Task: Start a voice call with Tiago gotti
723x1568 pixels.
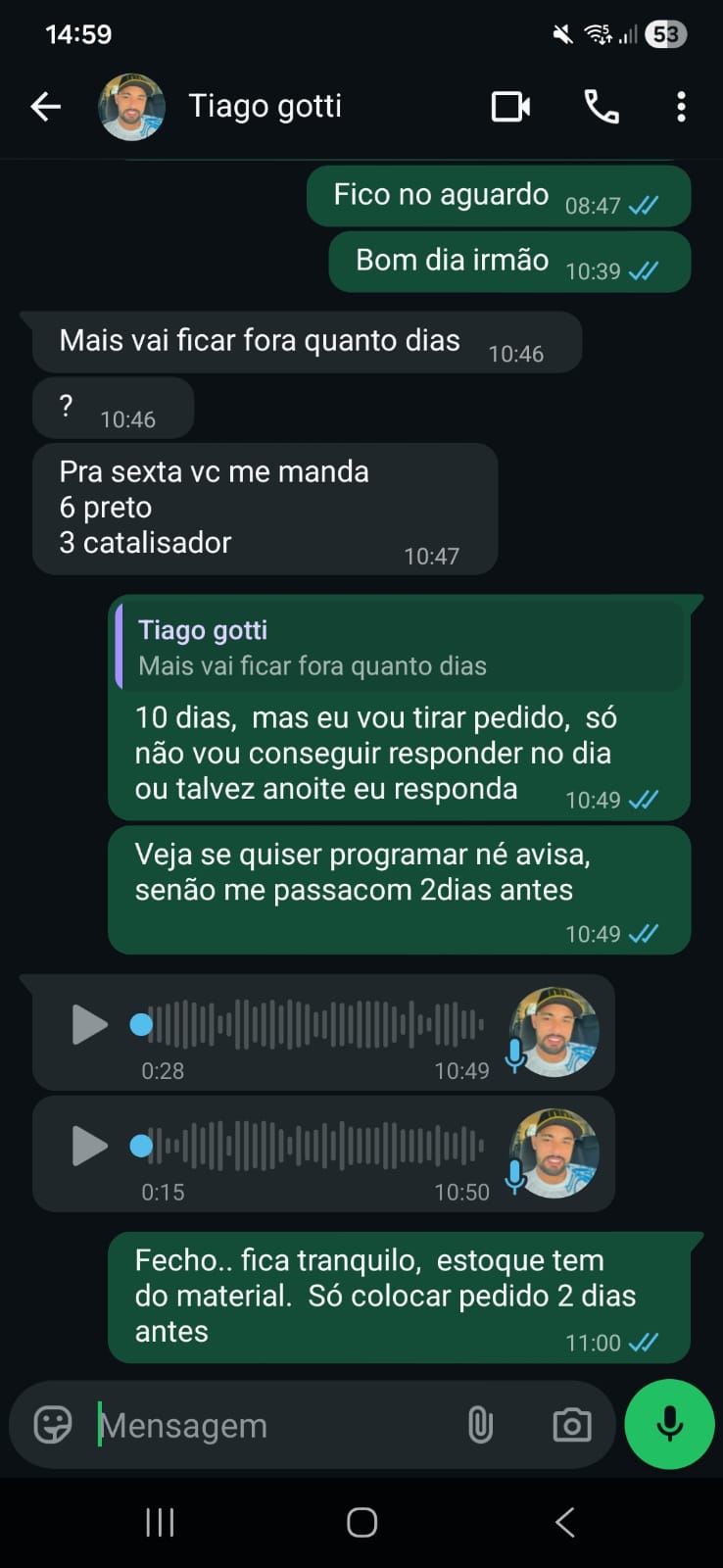Action: (601, 107)
